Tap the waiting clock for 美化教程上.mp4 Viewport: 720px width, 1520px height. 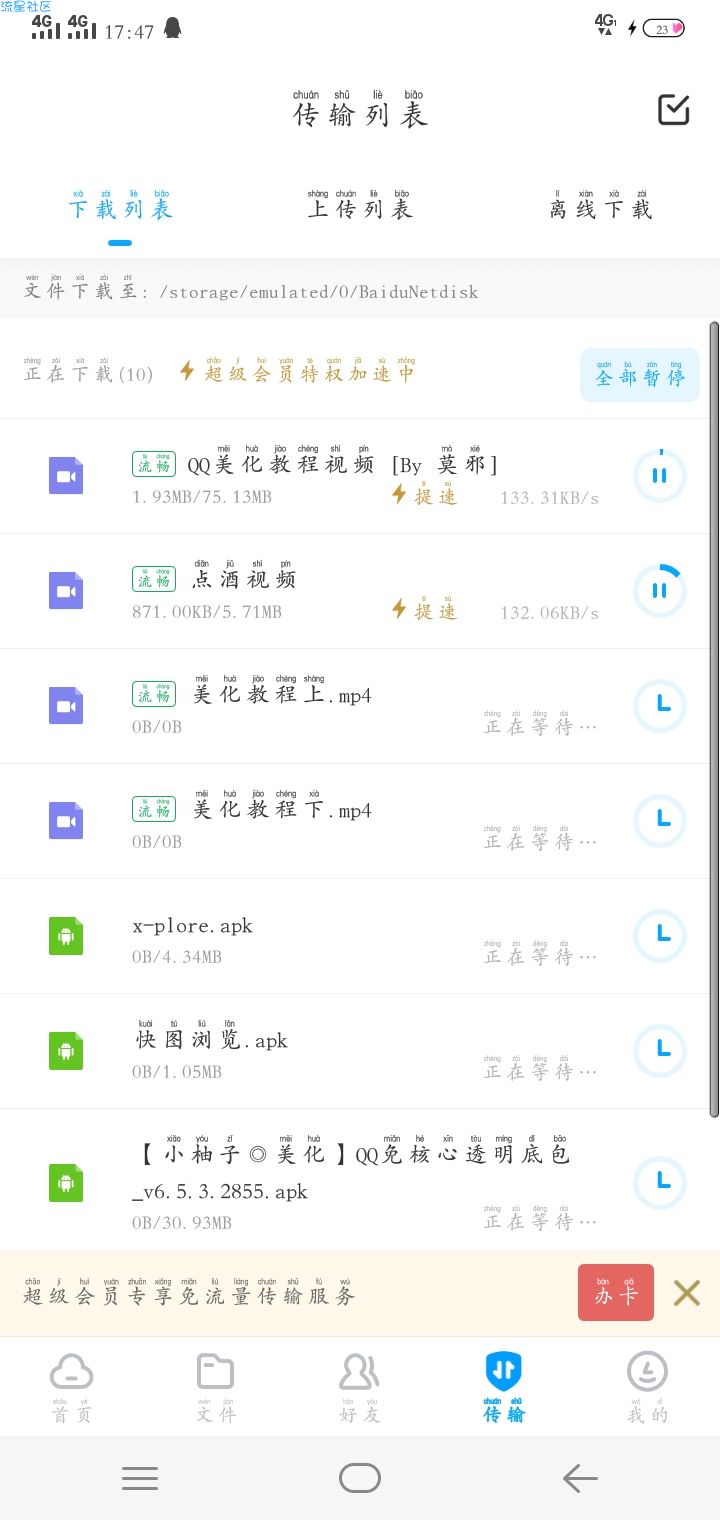pos(660,706)
